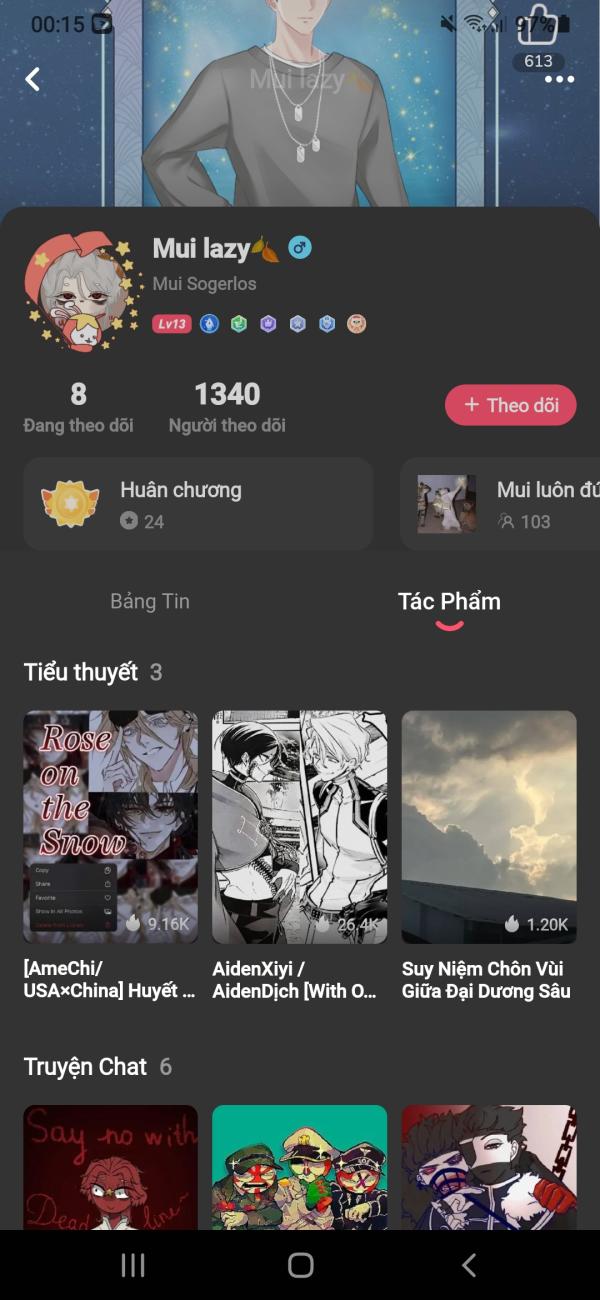Screen dimensions: 600x1300
Task: Tap the system home button
Action: tap(300, 1265)
